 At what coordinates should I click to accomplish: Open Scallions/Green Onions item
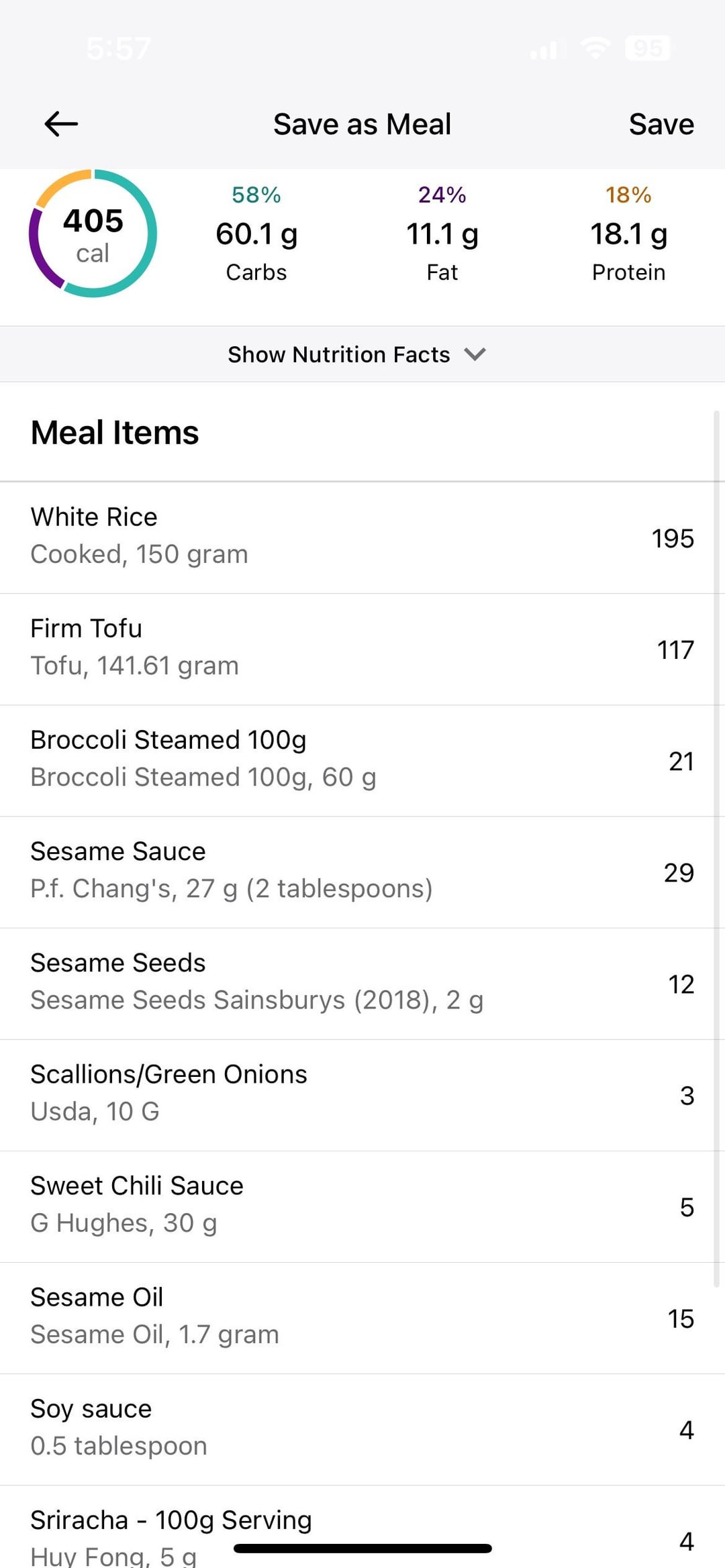[362, 1094]
